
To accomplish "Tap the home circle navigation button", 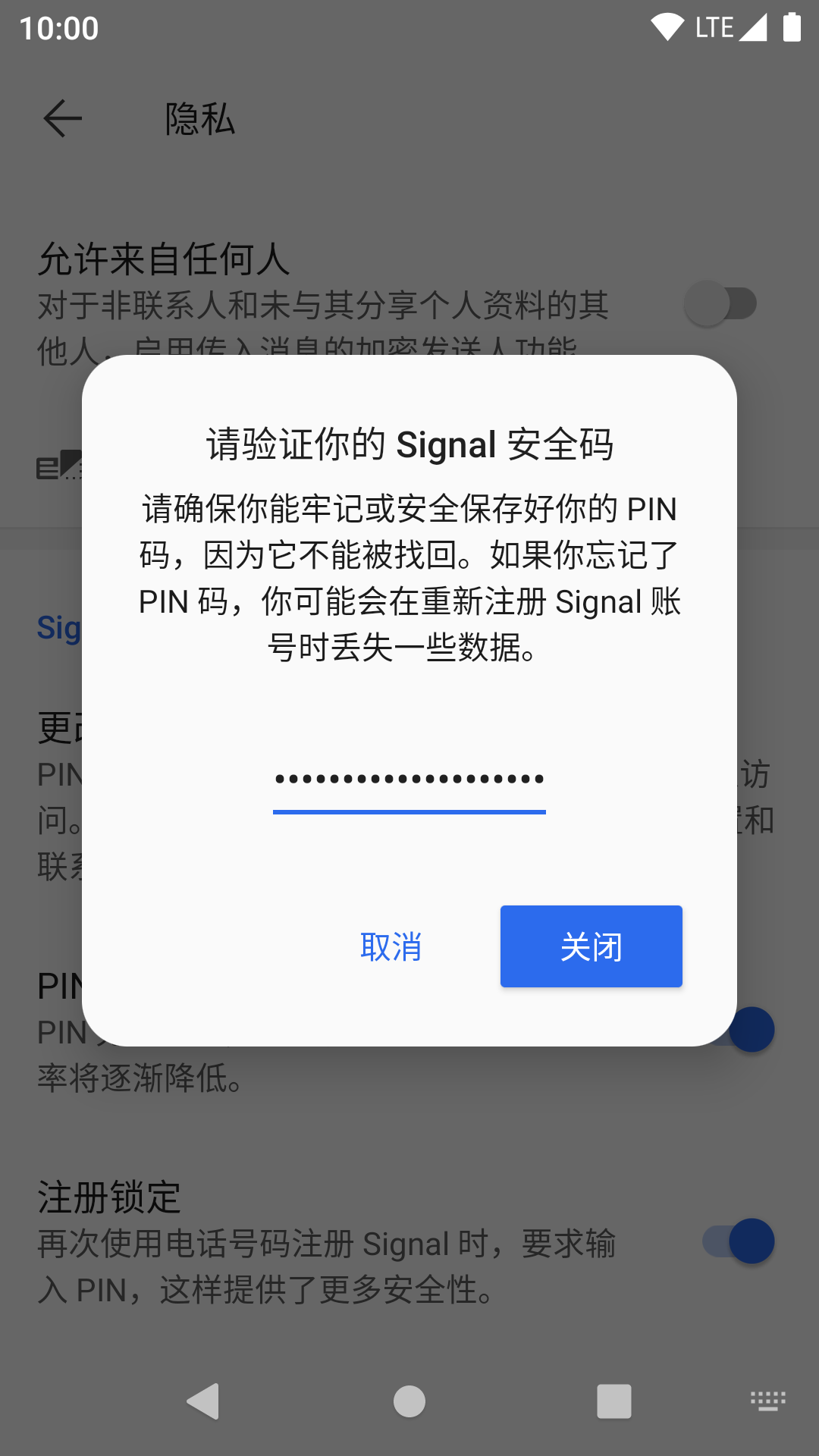I will click(x=409, y=1401).
